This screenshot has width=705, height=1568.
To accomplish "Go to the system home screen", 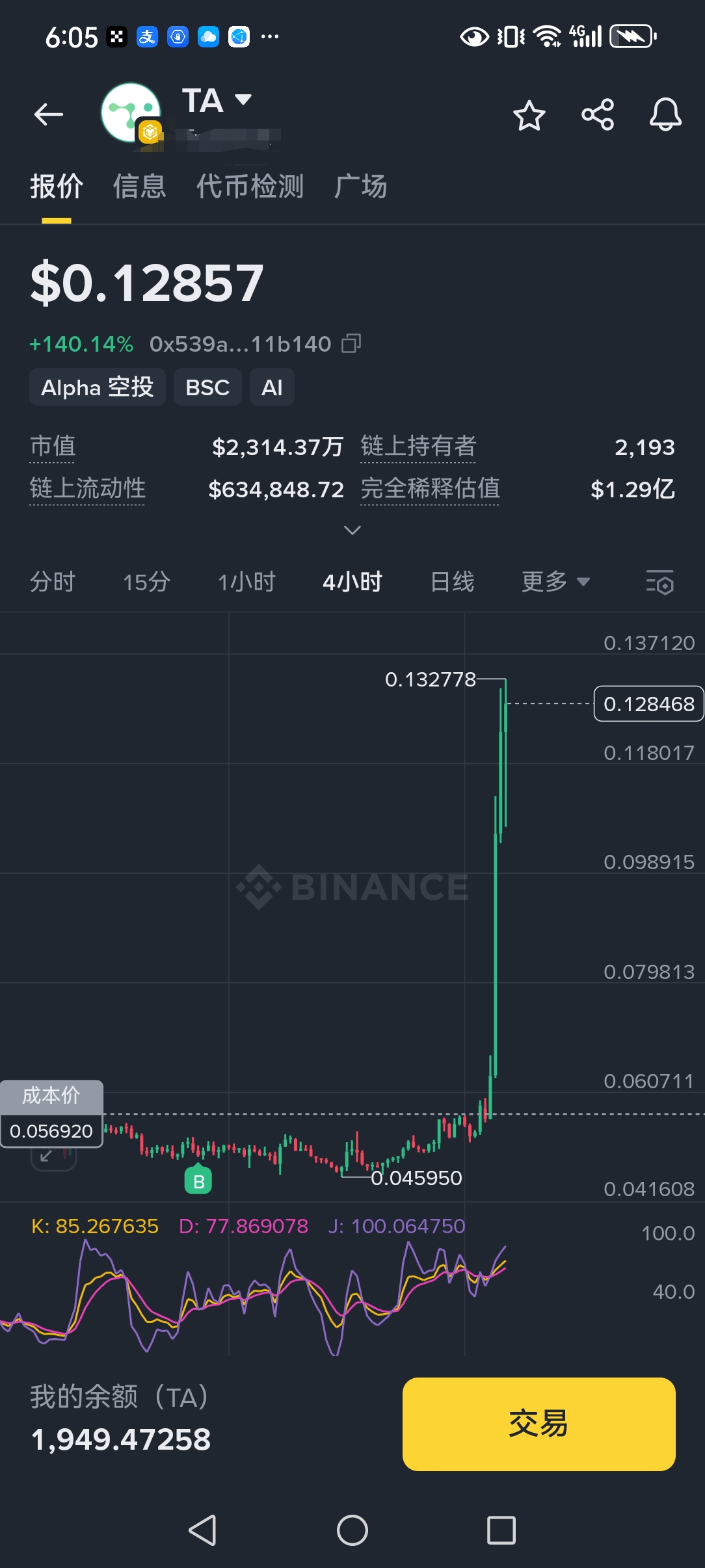I will point(352,1530).
